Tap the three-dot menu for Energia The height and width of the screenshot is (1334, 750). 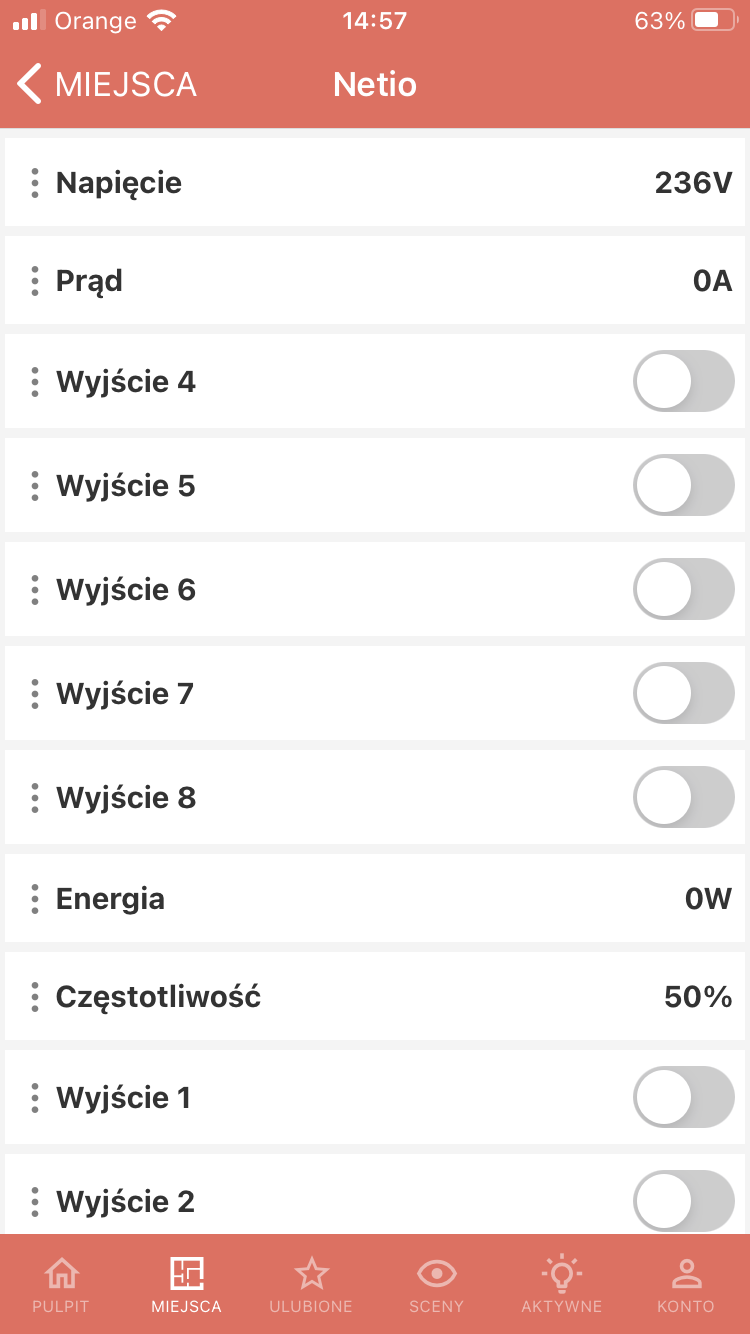click(x=35, y=899)
